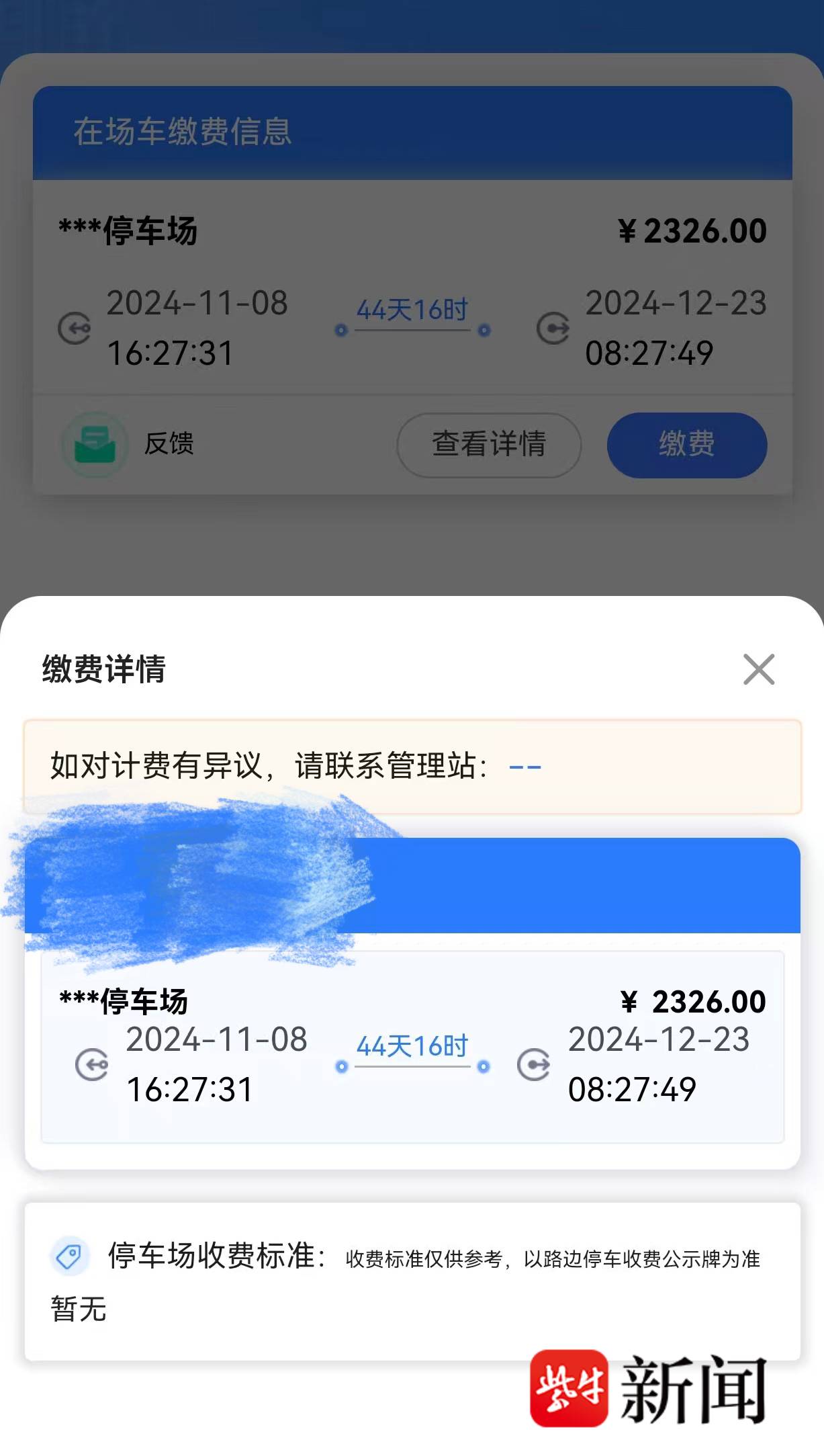Close the 缴费详情 payment details sheet

tap(759, 669)
